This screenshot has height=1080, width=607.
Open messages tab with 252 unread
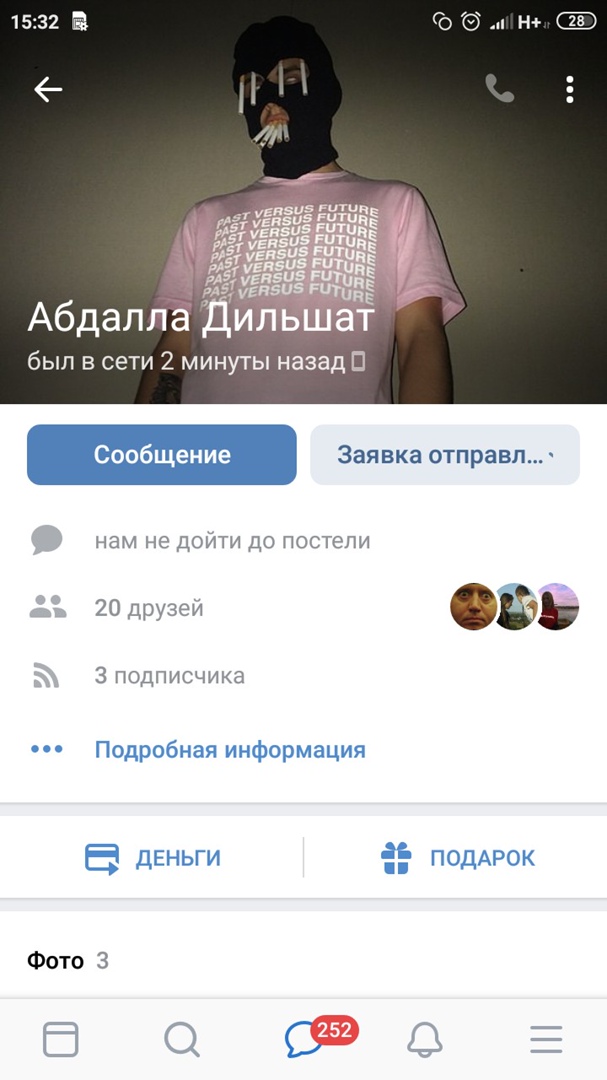click(x=304, y=1040)
